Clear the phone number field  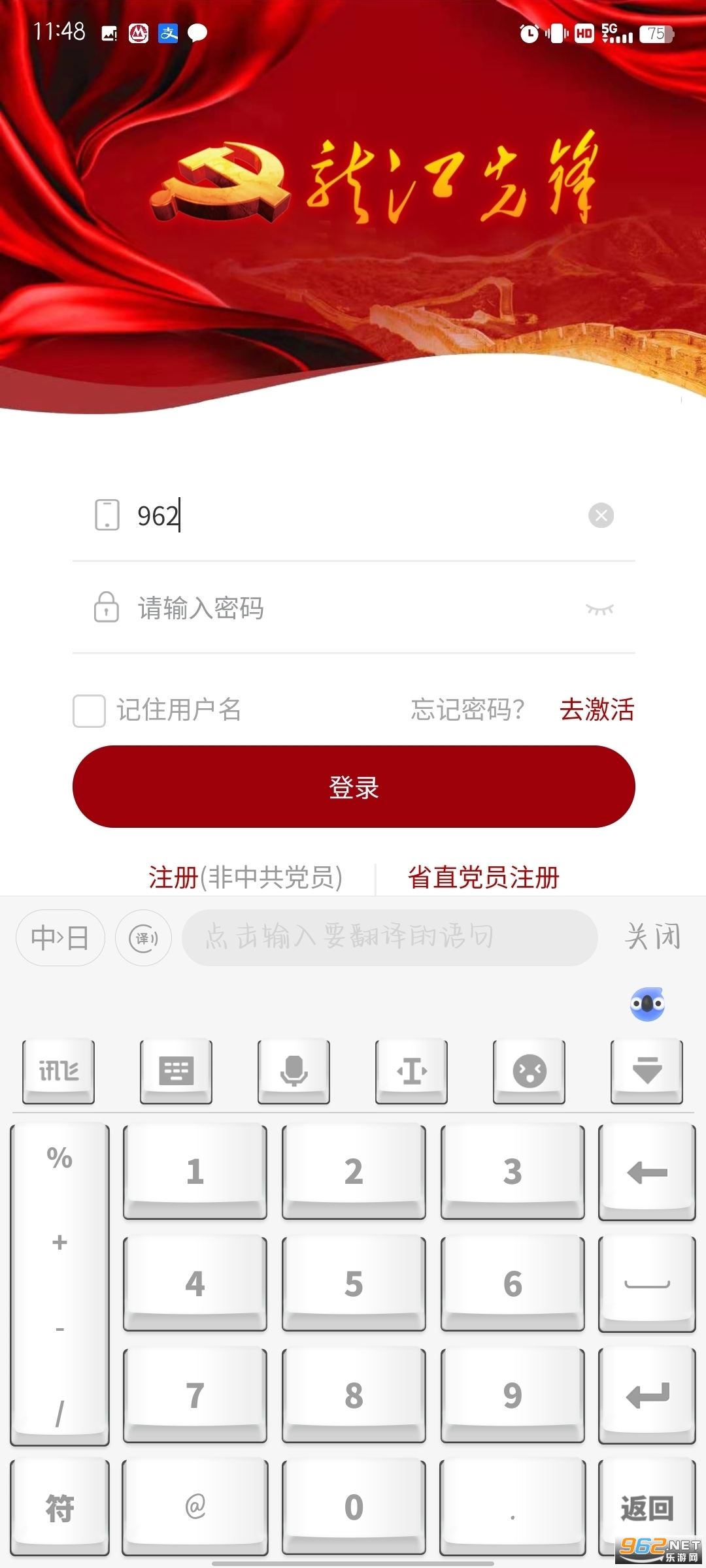click(x=601, y=515)
